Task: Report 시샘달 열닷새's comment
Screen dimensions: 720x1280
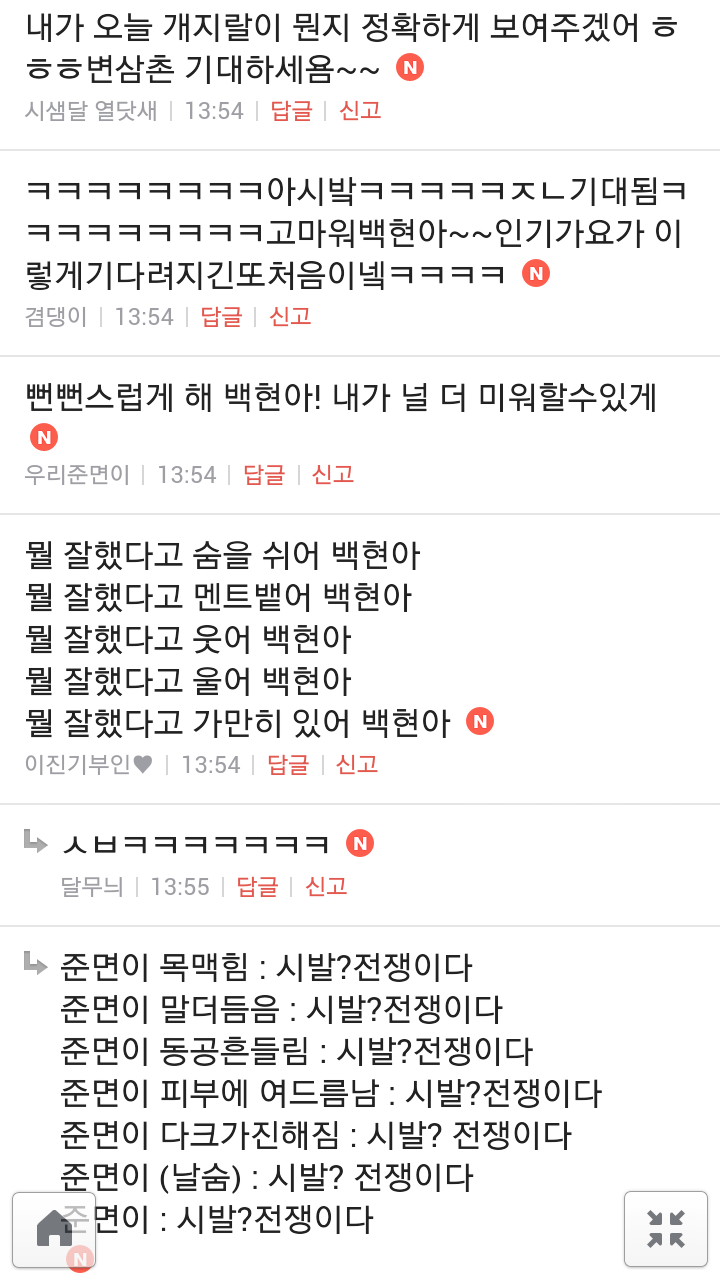Action: [x=360, y=111]
